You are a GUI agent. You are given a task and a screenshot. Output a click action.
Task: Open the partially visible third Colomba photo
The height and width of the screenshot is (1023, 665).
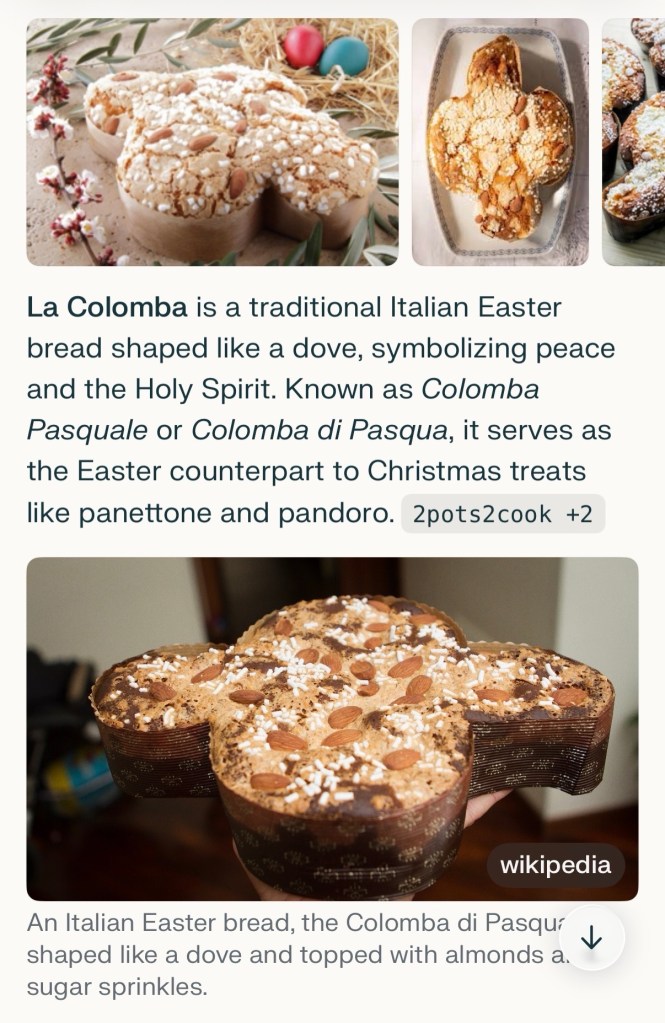click(x=634, y=142)
